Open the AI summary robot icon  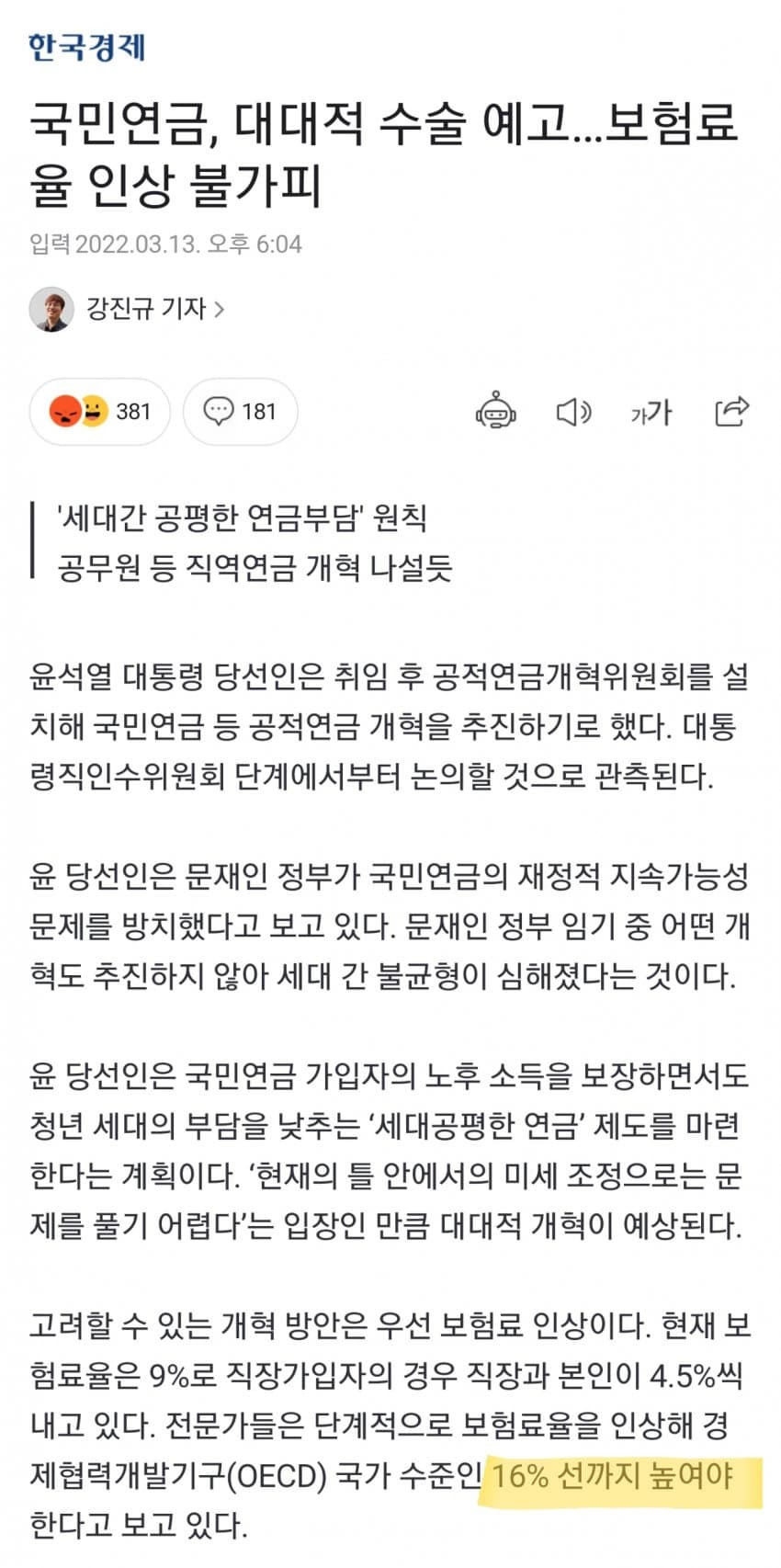[x=496, y=412]
